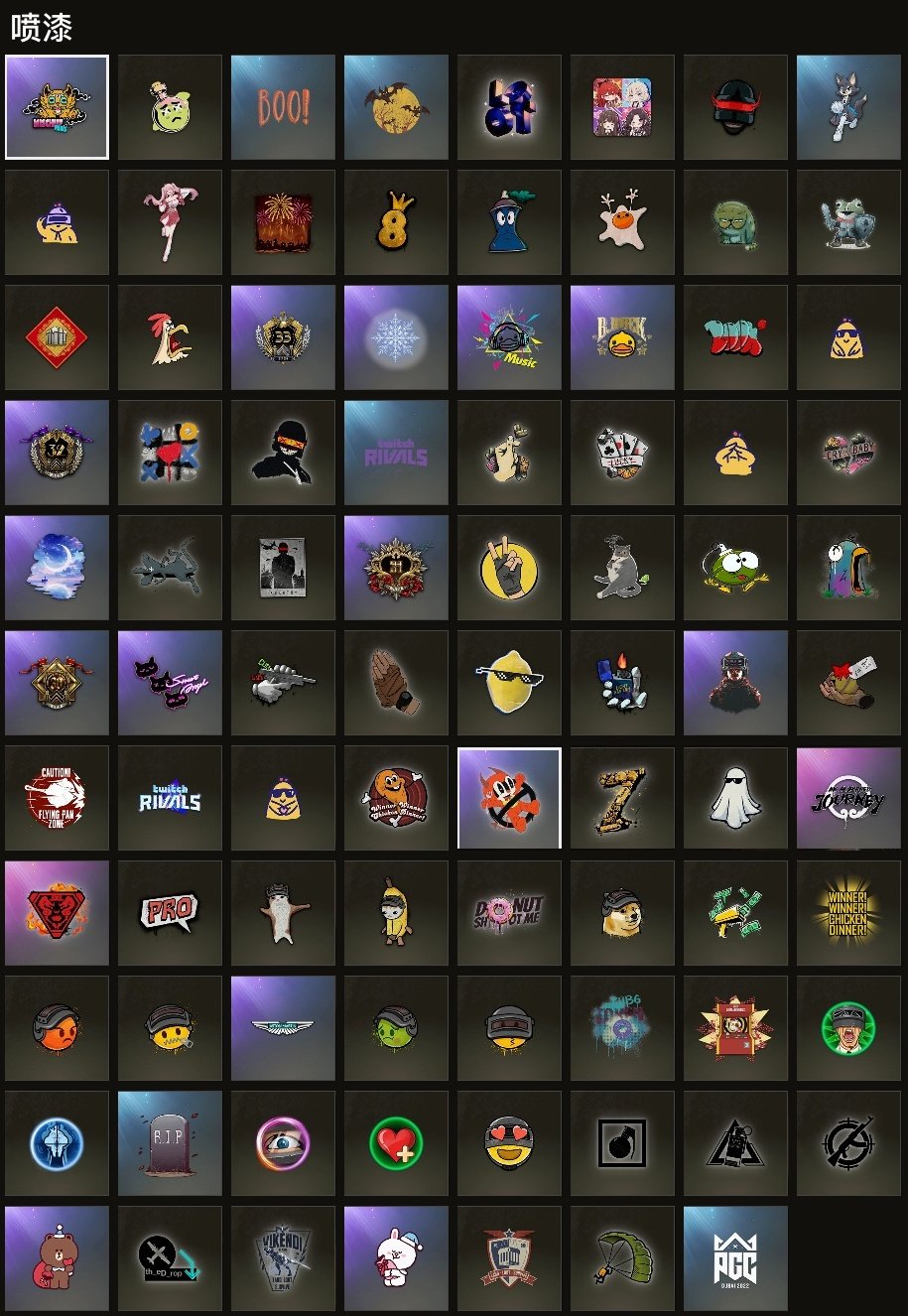Choose the green parachute spray
This screenshot has width=908, height=1316.
pyautogui.click(x=622, y=1258)
